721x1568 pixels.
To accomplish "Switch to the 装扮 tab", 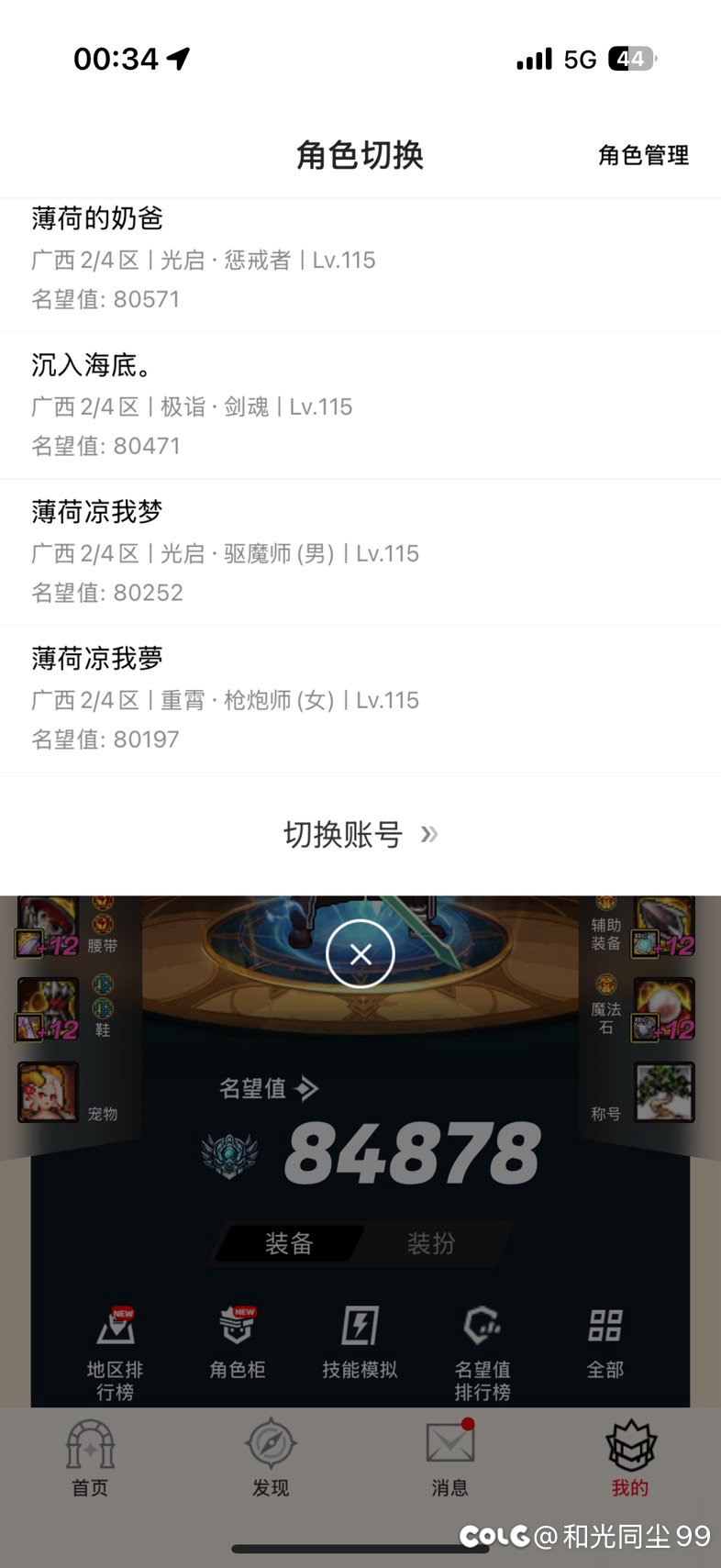I will point(430,1244).
